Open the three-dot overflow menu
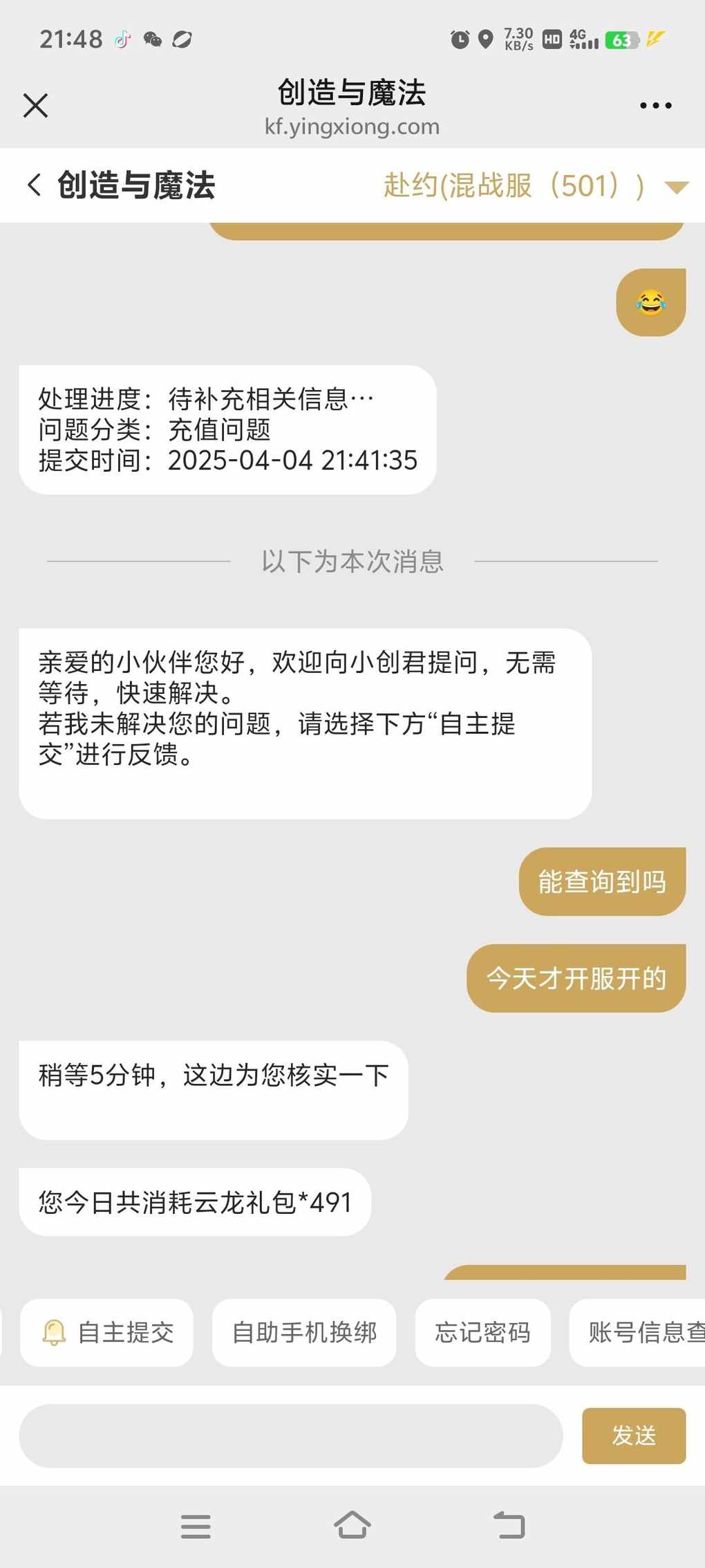705x1568 pixels. 655,106
